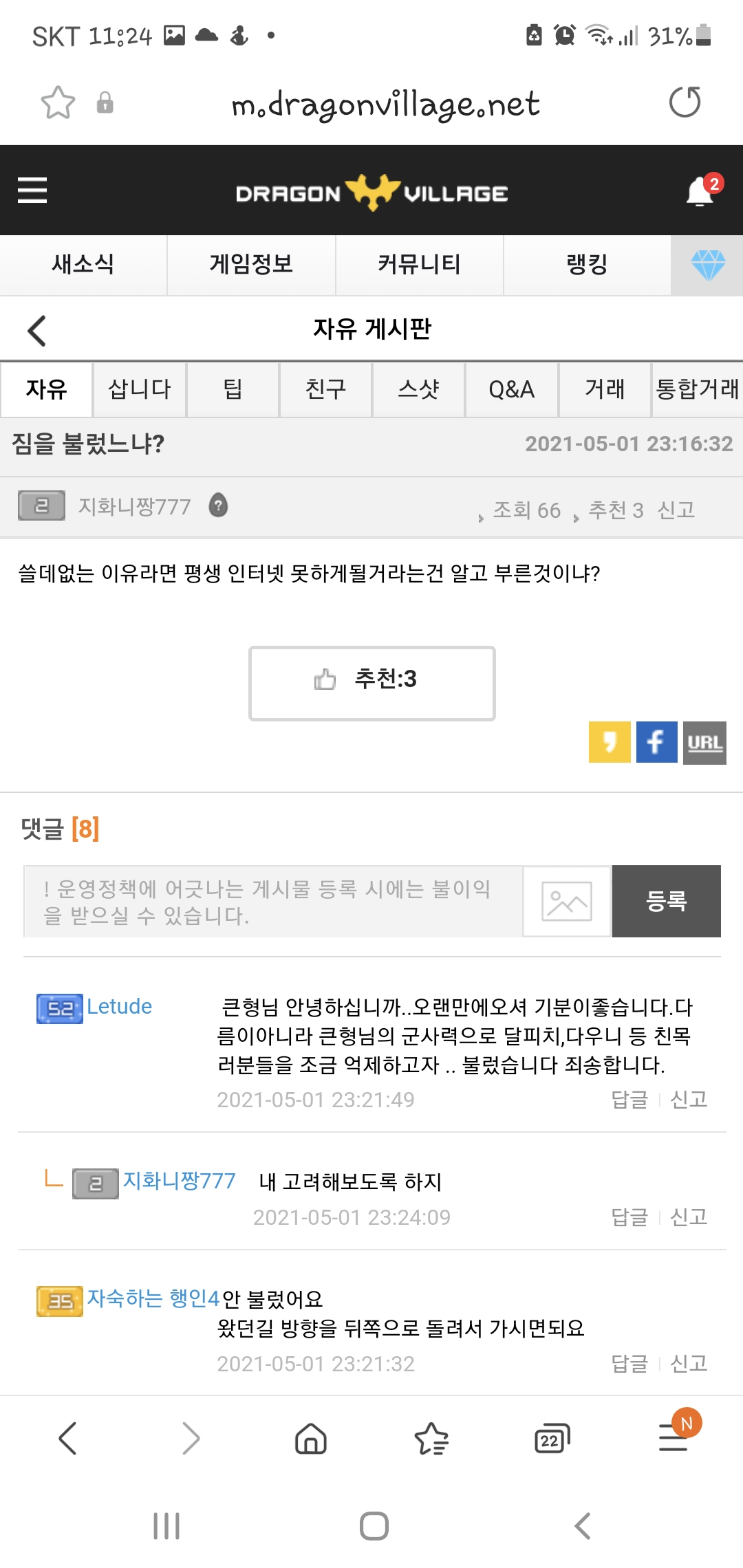This screenshot has width=743, height=1568.
Task: Submit comment with 등록 button
Action: (666, 902)
